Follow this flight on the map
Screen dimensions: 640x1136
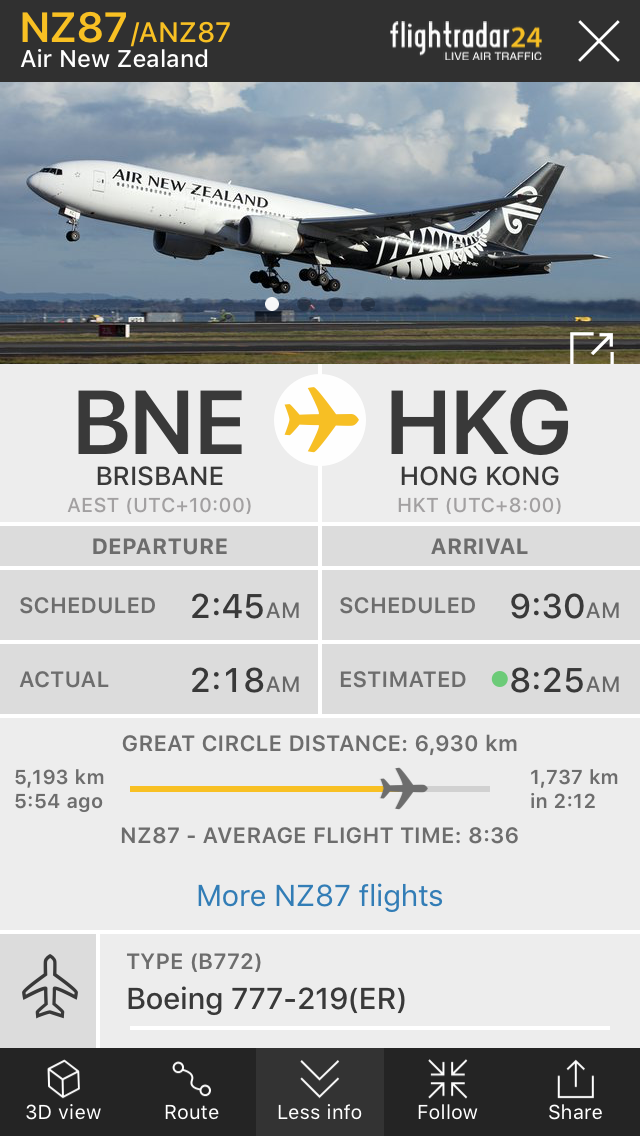point(447,1092)
